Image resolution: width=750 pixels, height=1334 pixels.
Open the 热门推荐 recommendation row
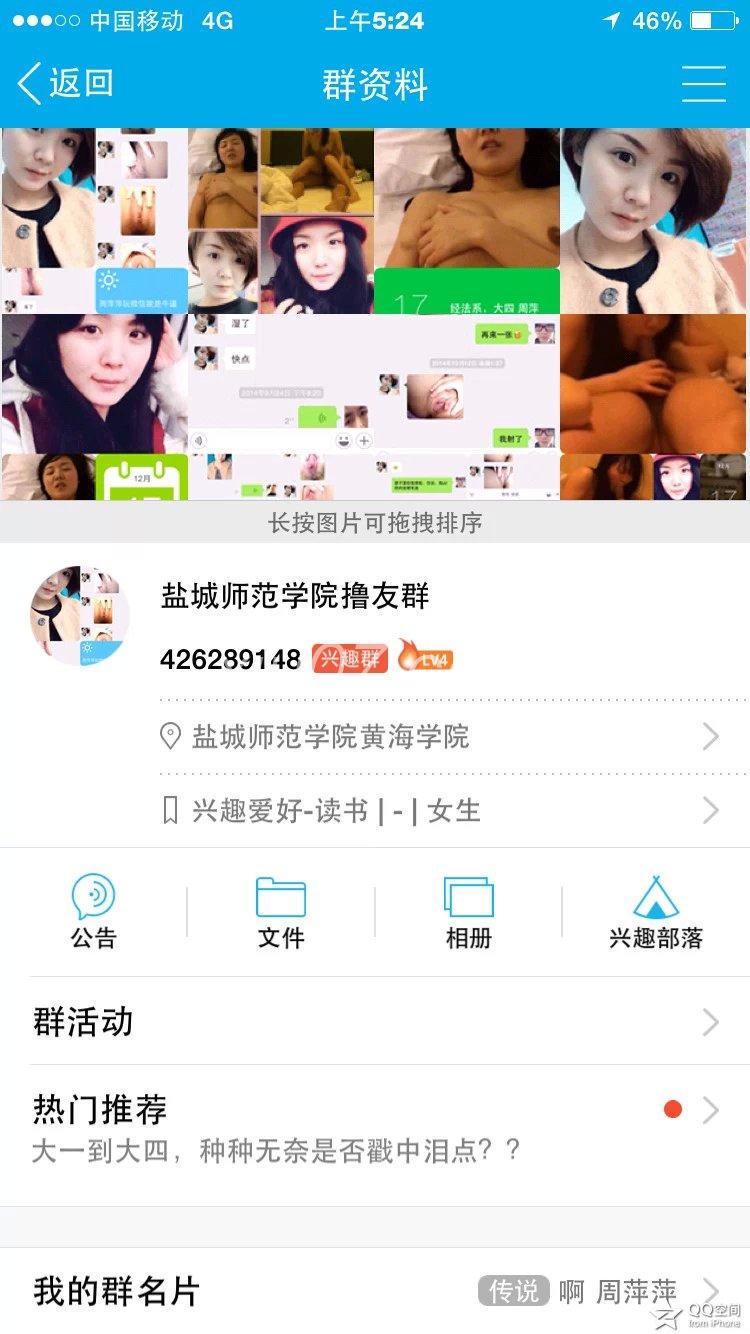pos(375,1128)
